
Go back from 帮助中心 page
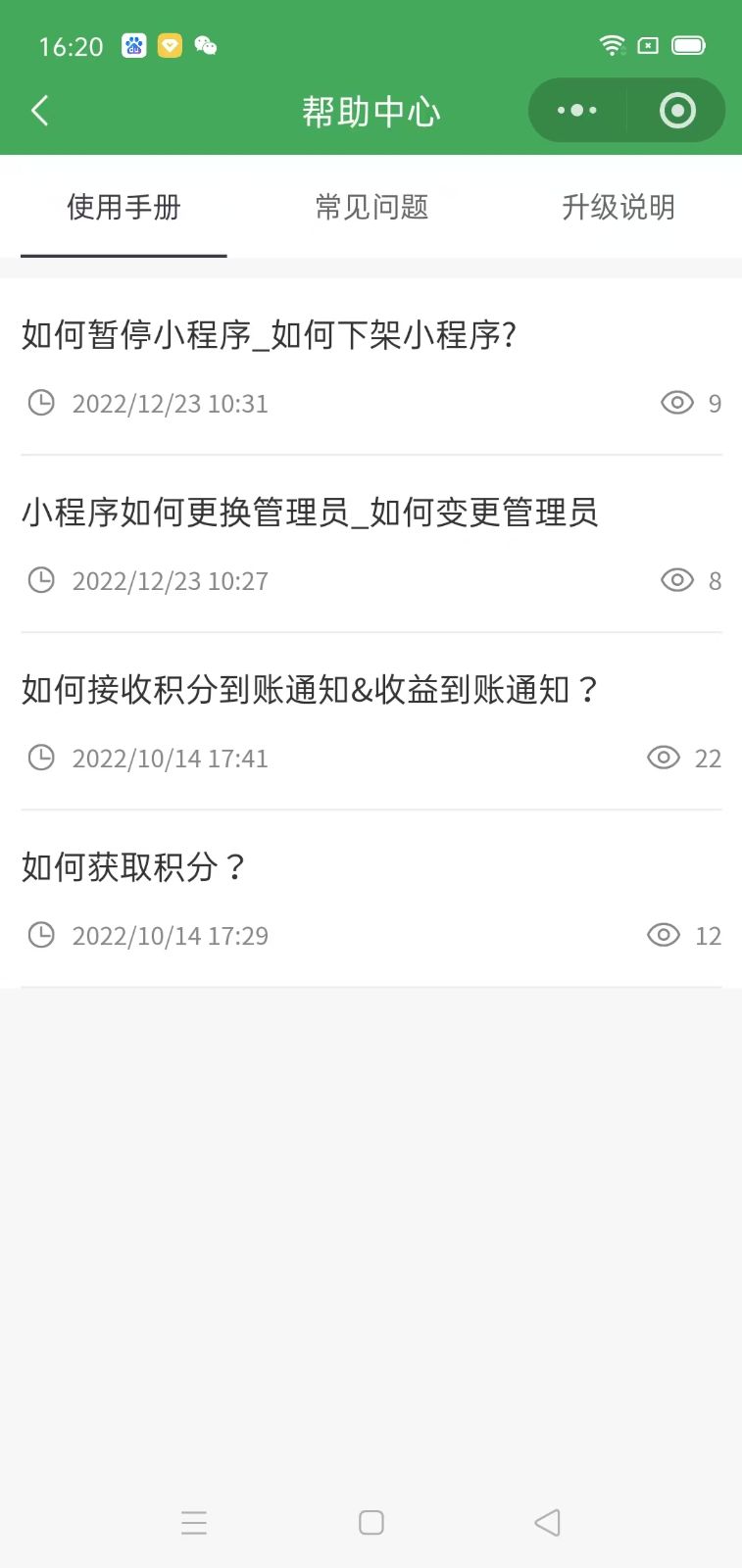pos(40,111)
